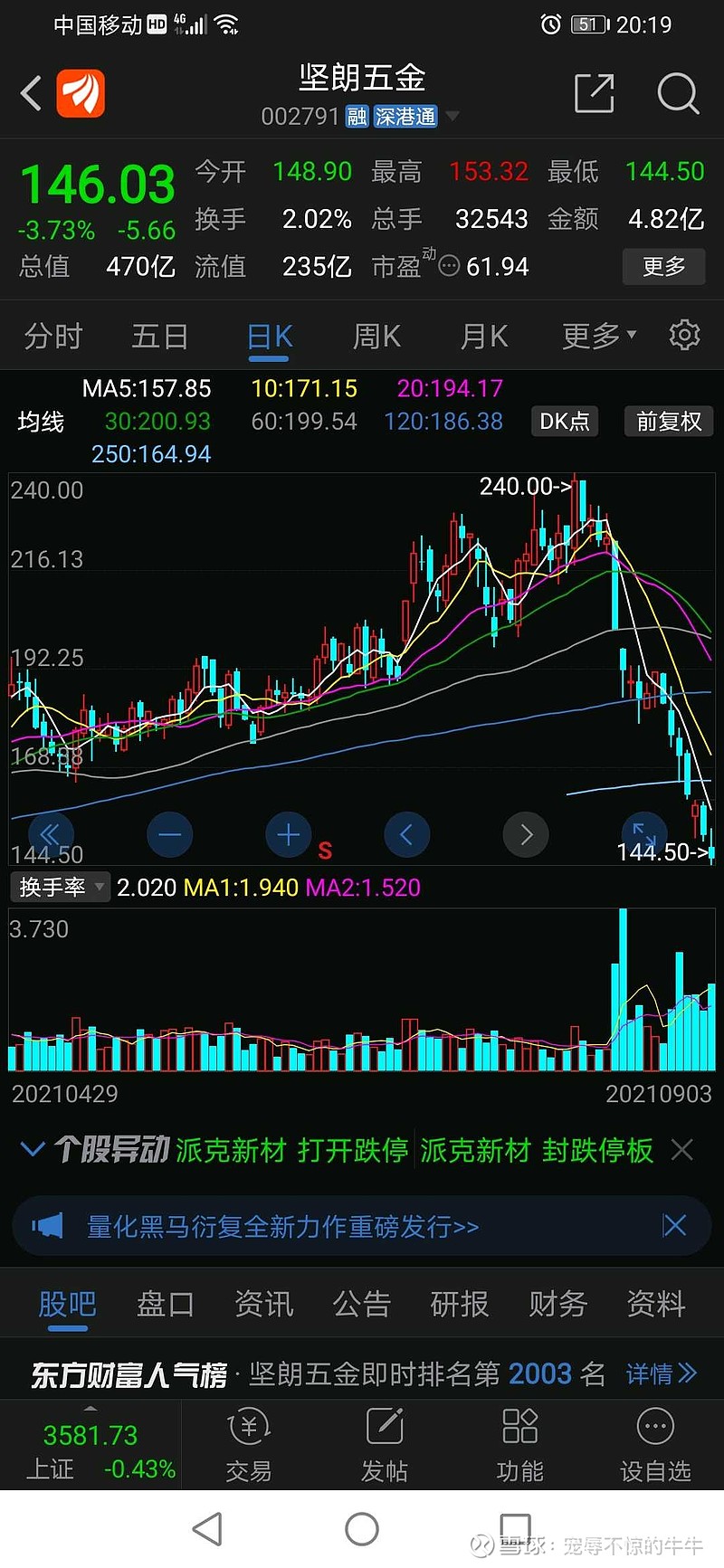Image resolution: width=724 pixels, height=1568 pixels.
Task: Toggle the DK点 indicator button
Action: 564,422
